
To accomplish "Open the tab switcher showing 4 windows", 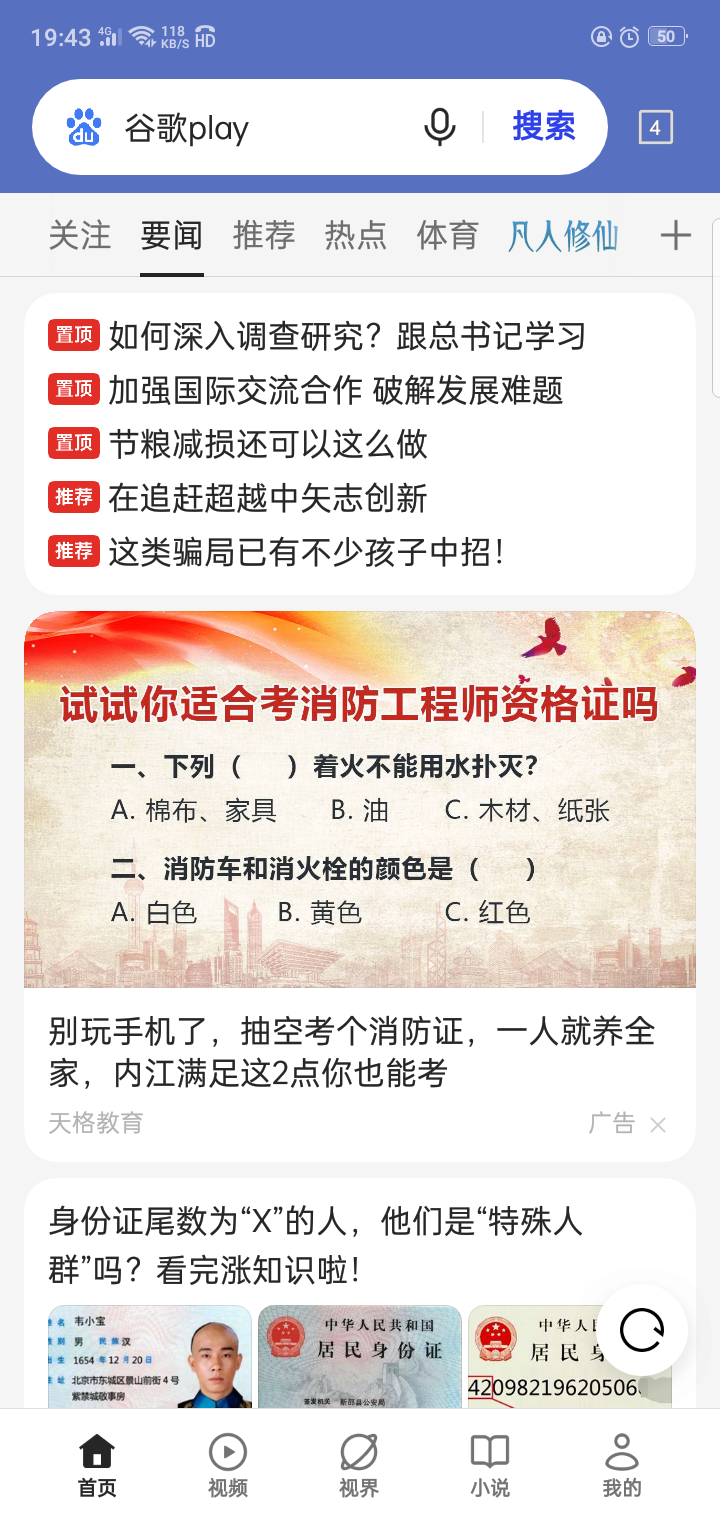I will [655, 127].
